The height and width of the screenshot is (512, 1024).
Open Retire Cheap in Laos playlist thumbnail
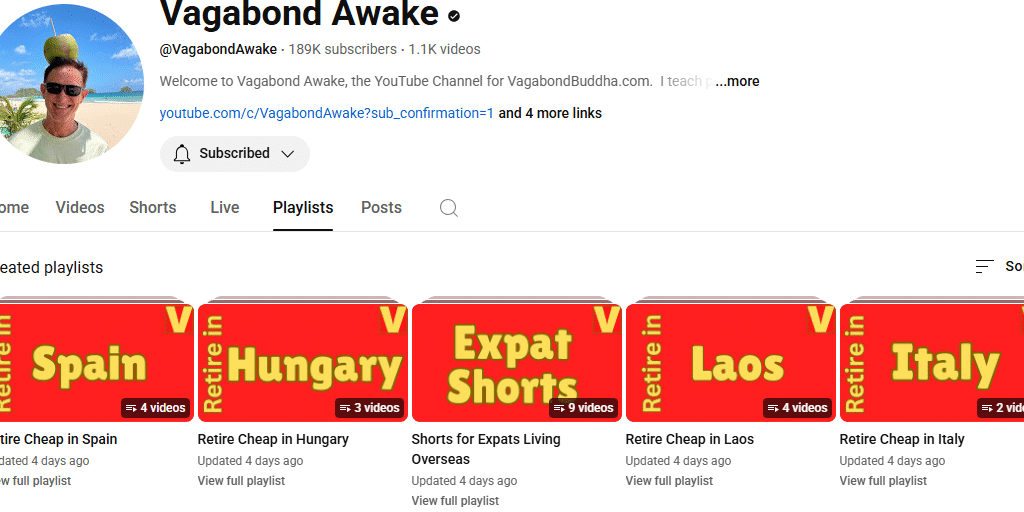pyautogui.click(x=730, y=362)
